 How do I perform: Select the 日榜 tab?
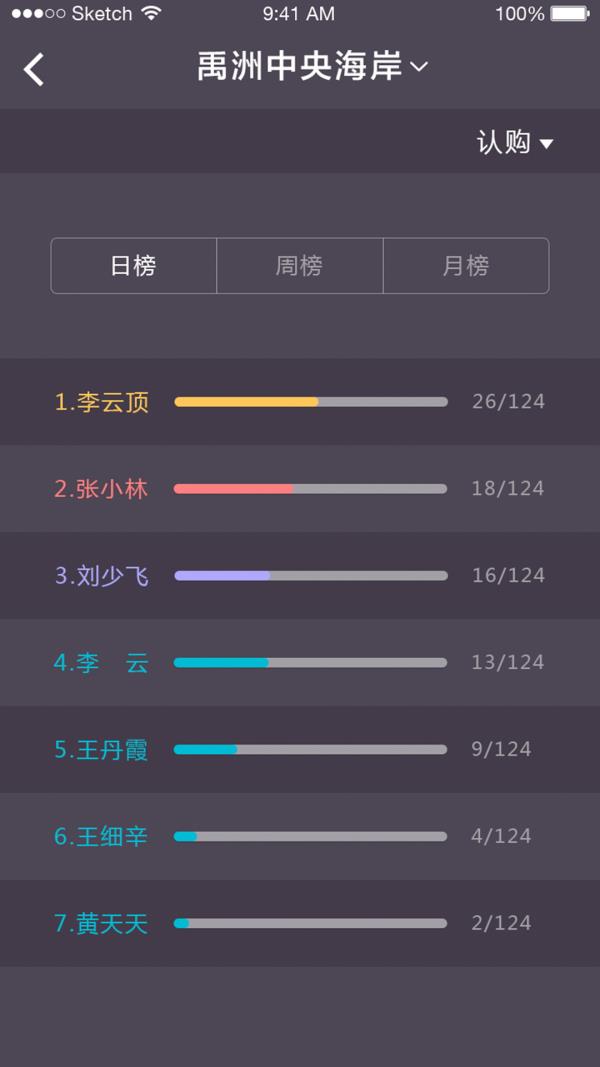point(134,265)
